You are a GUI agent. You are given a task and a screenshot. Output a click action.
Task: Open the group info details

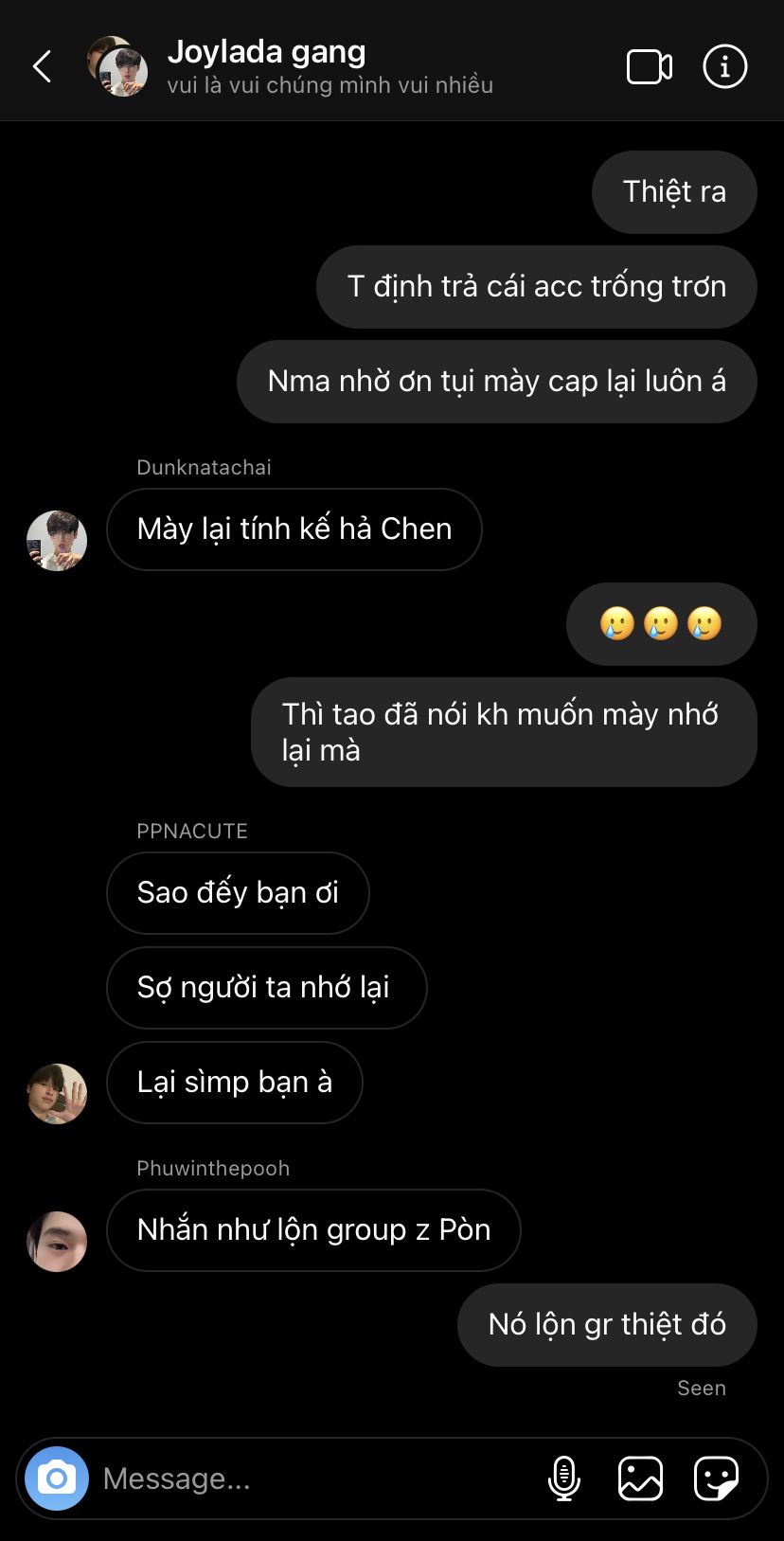tap(725, 66)
